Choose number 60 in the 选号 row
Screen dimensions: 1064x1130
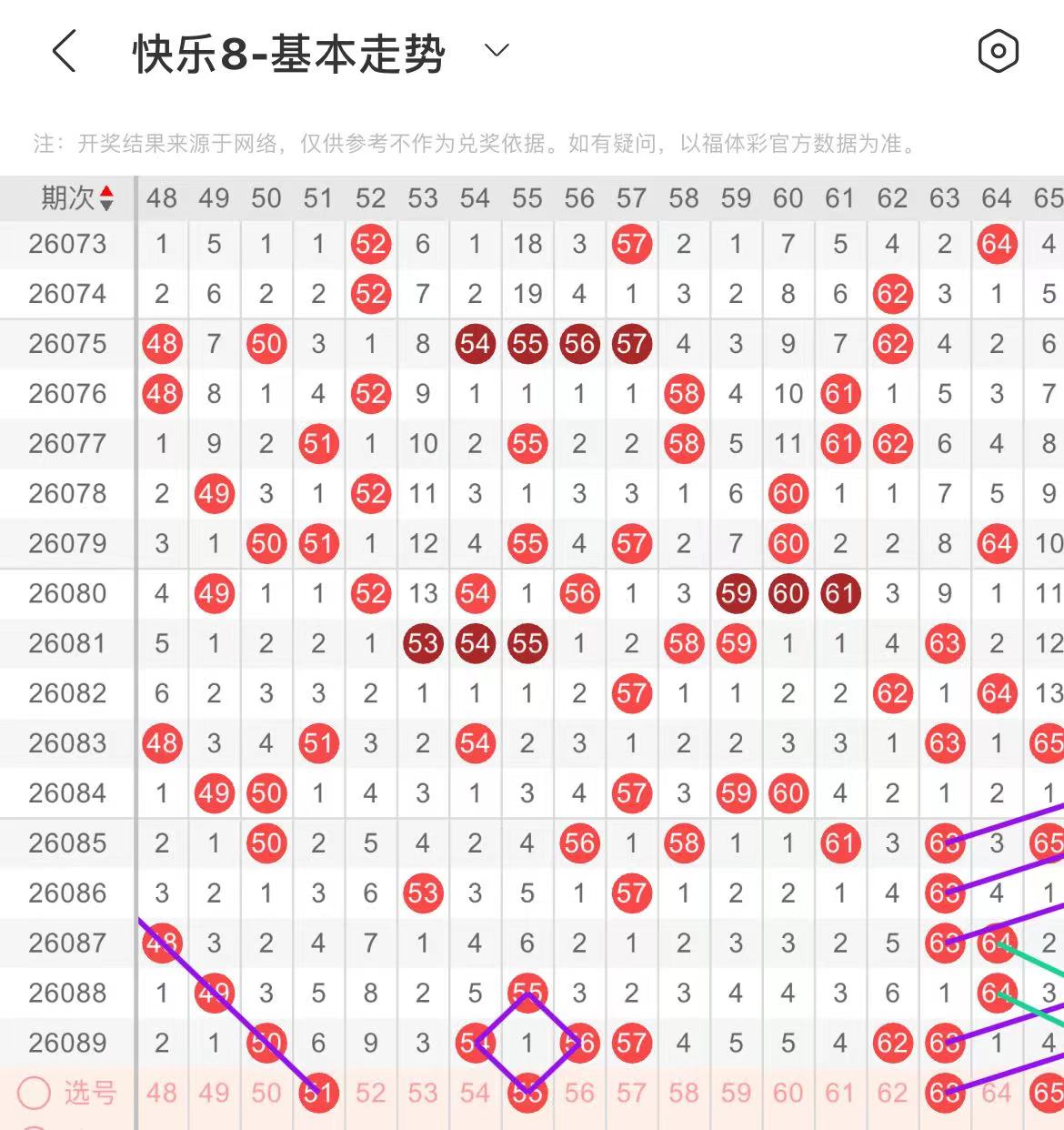coord(788,1093)
